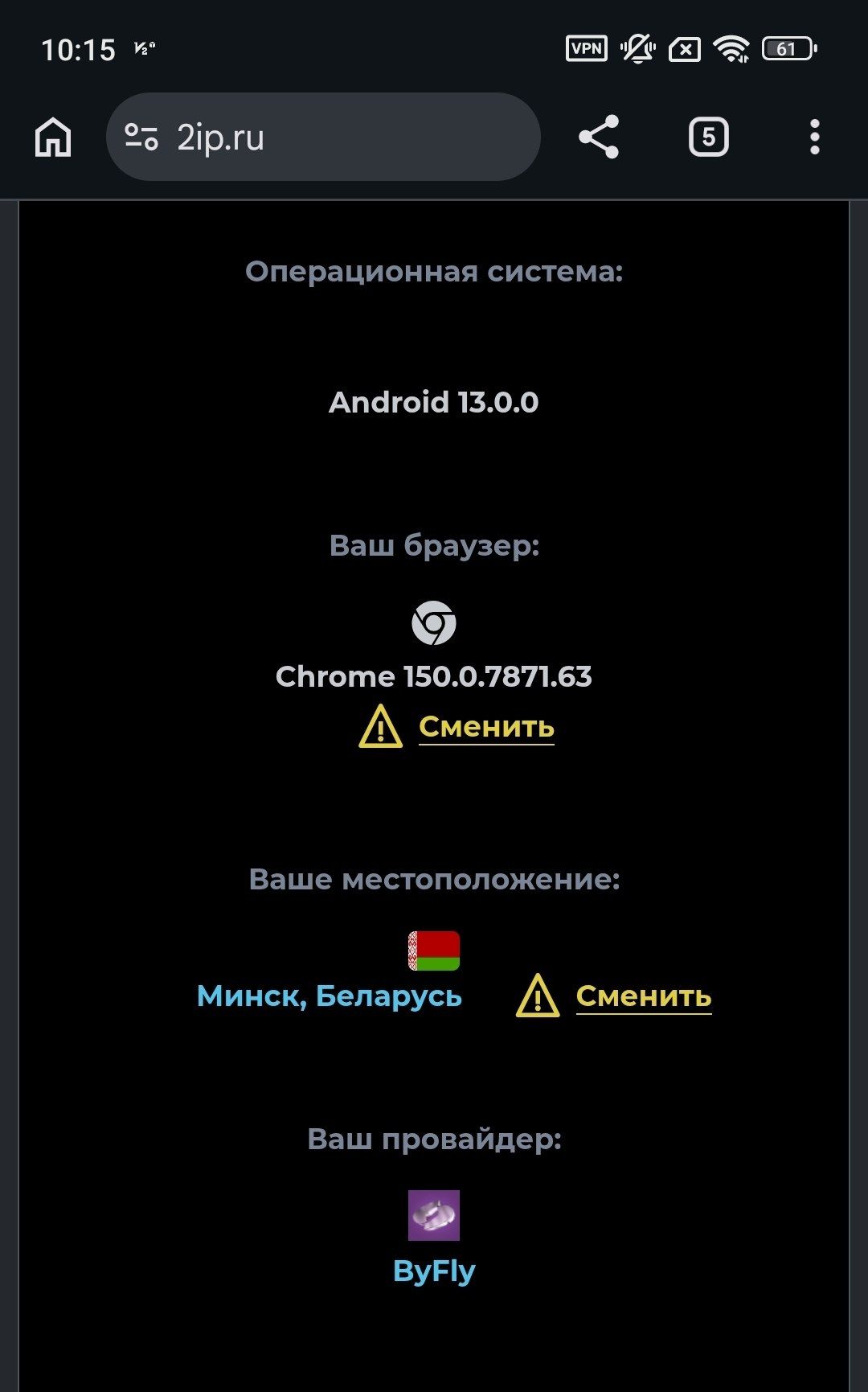Image resolution: width=868 pixels, height=1392 pixels.
Task: Go to the browser home page
Action: tap(53, 137)
